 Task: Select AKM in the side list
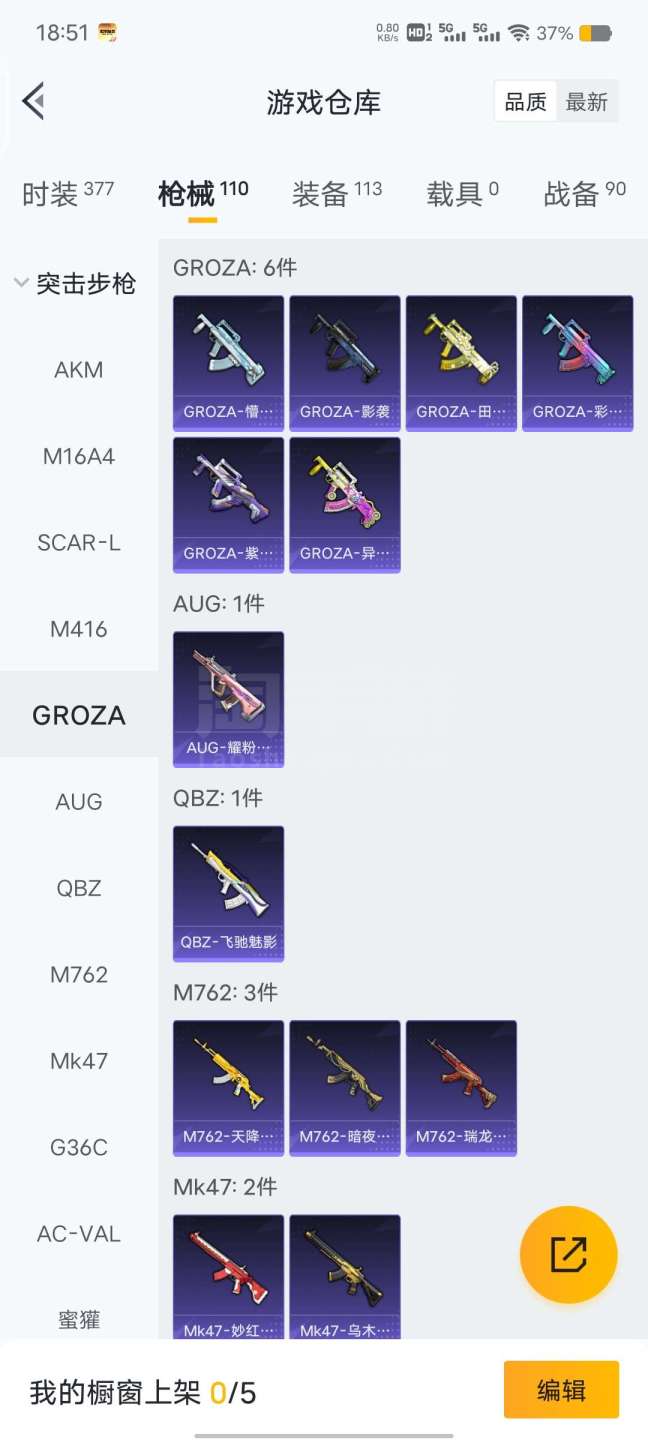point(79,370)
